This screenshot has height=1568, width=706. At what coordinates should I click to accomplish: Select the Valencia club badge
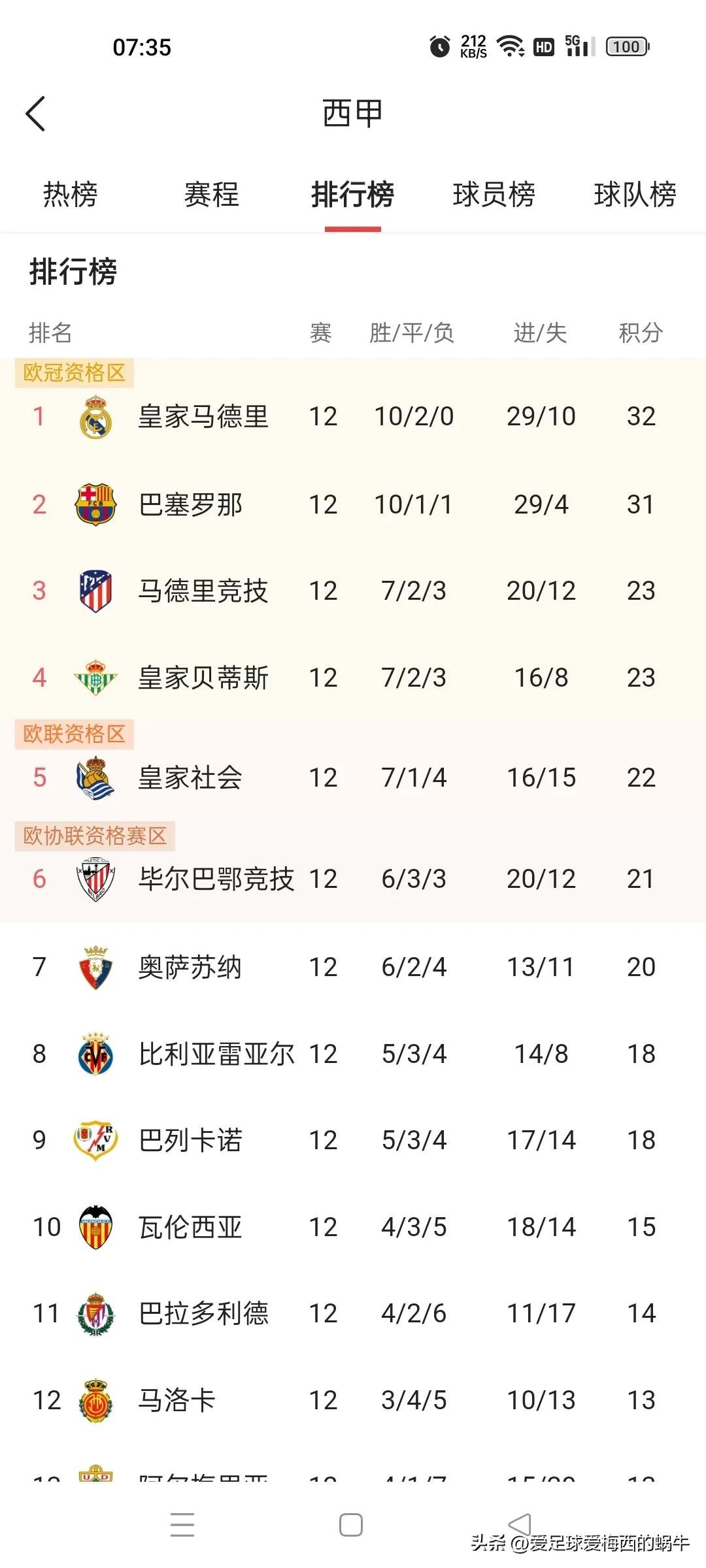95,1228
